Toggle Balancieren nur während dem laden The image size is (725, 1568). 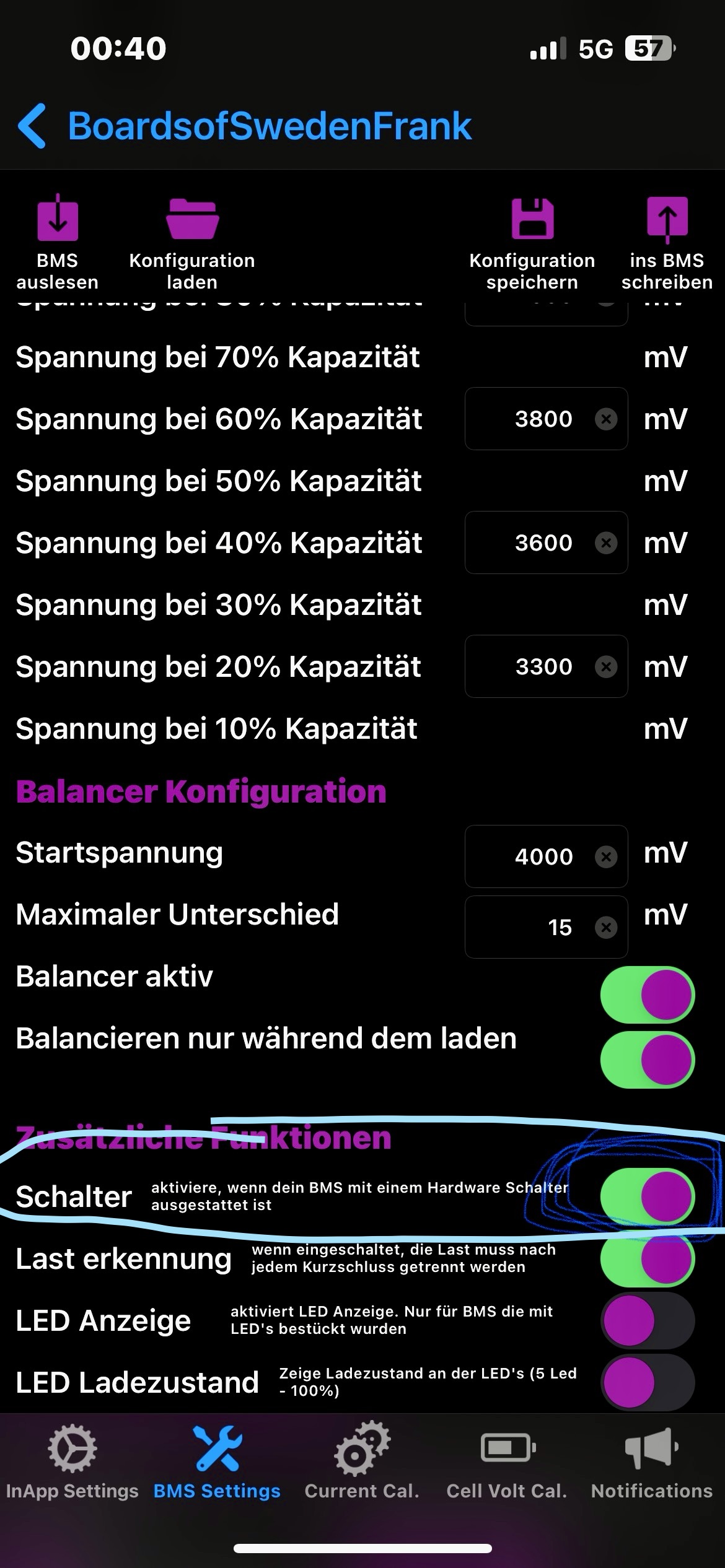(647, 1060)
